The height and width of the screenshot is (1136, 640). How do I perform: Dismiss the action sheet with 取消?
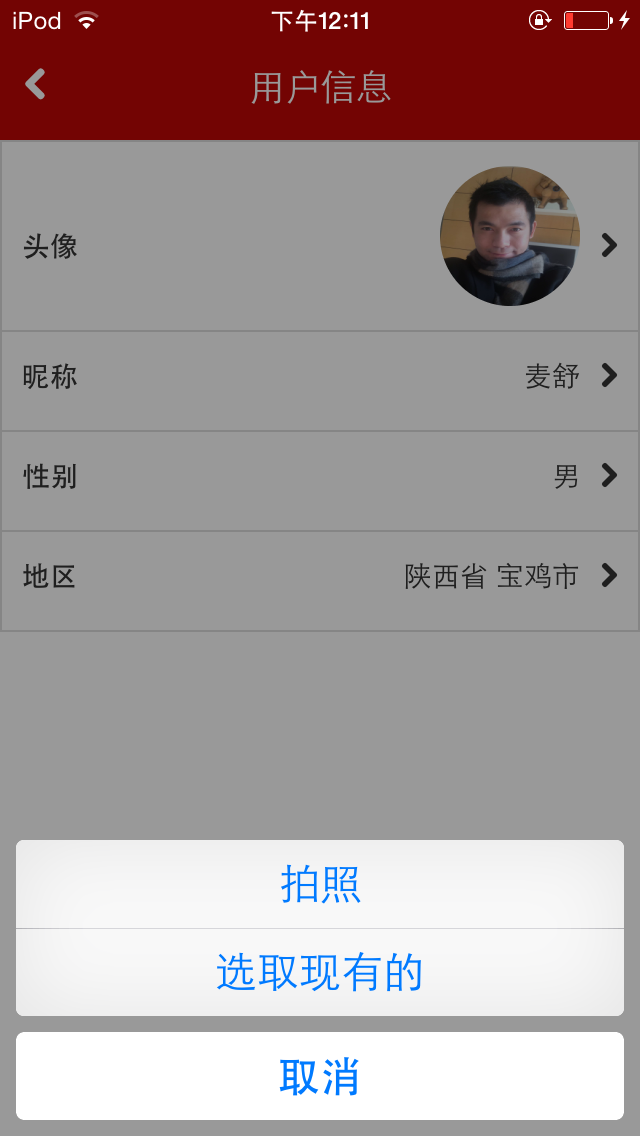click(320, 1076)
